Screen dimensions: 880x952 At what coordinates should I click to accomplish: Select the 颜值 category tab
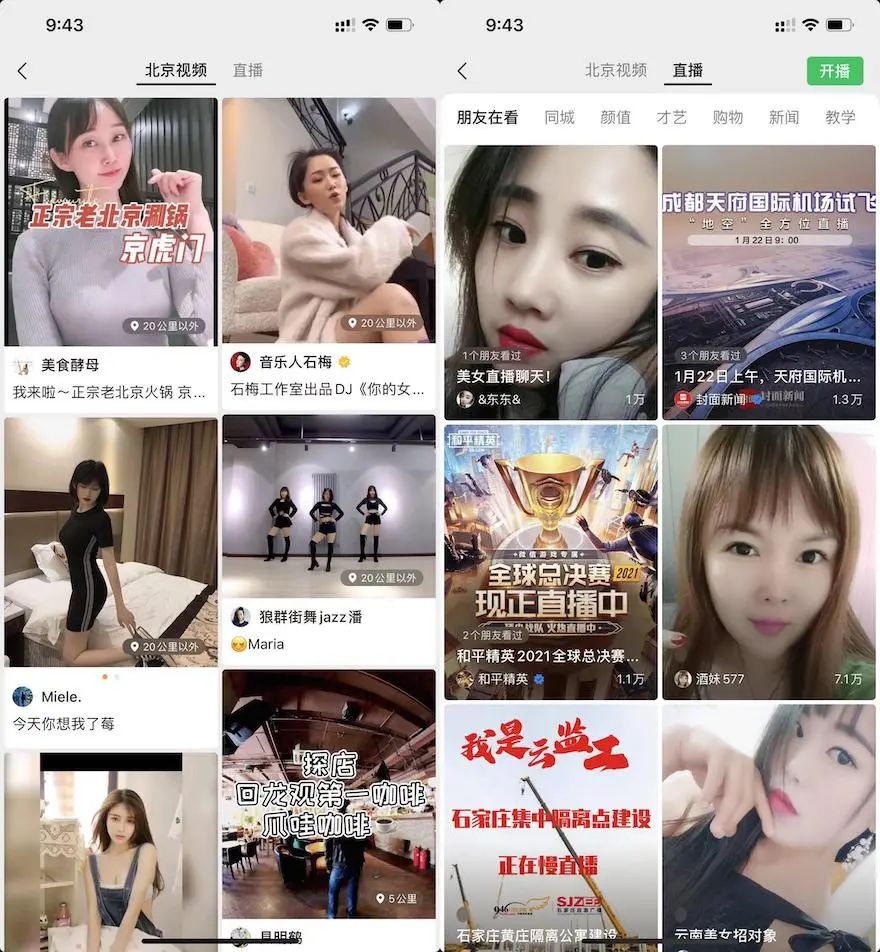615,117
